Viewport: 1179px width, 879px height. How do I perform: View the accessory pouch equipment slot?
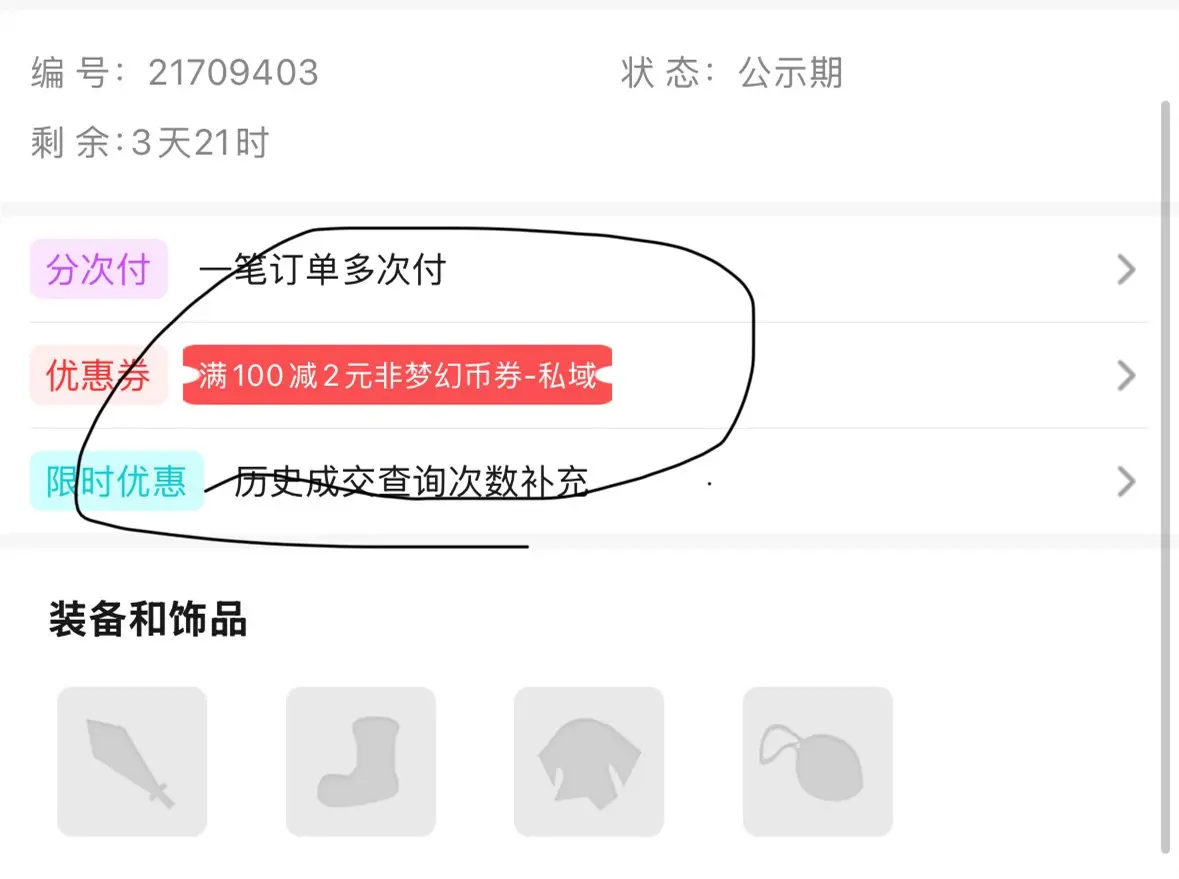[817, 761]
